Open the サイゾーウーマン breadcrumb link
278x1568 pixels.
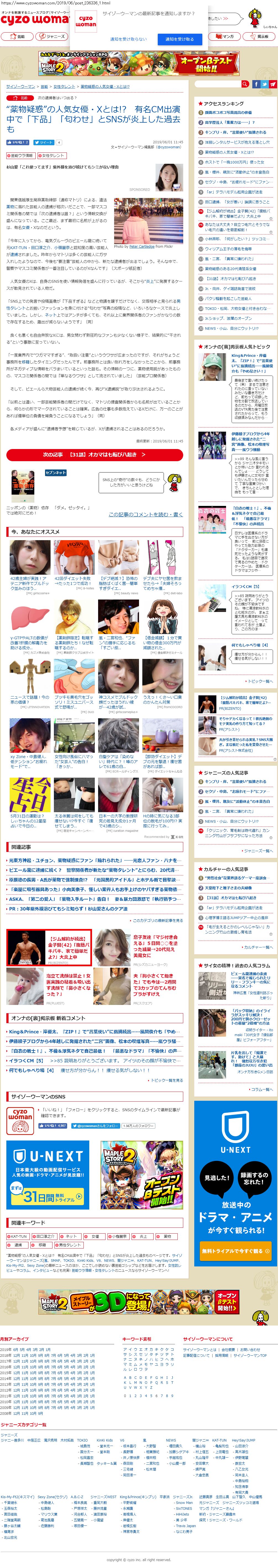click(20, 86)
